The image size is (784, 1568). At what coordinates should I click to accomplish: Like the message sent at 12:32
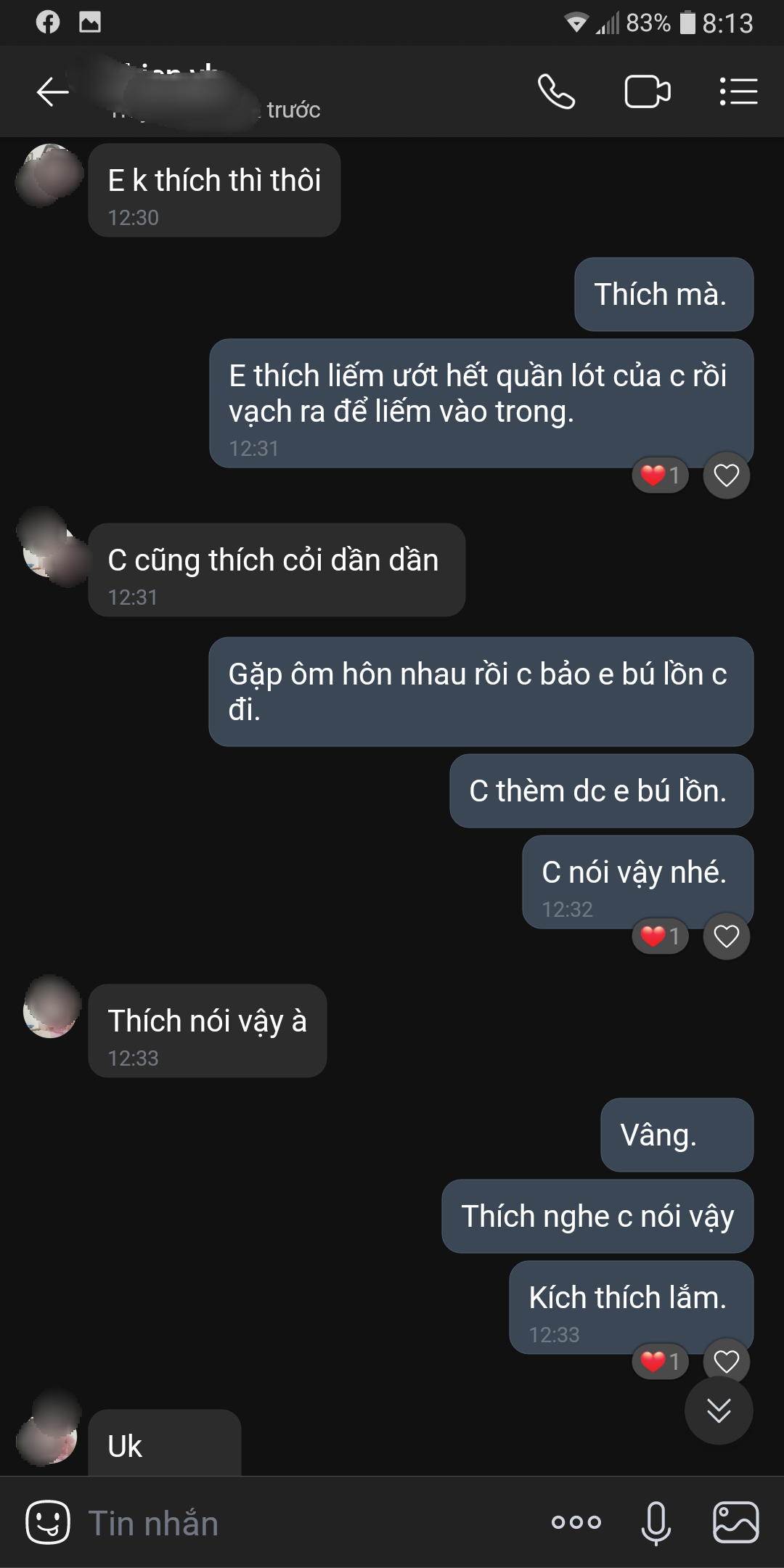(x=726, y=936)
